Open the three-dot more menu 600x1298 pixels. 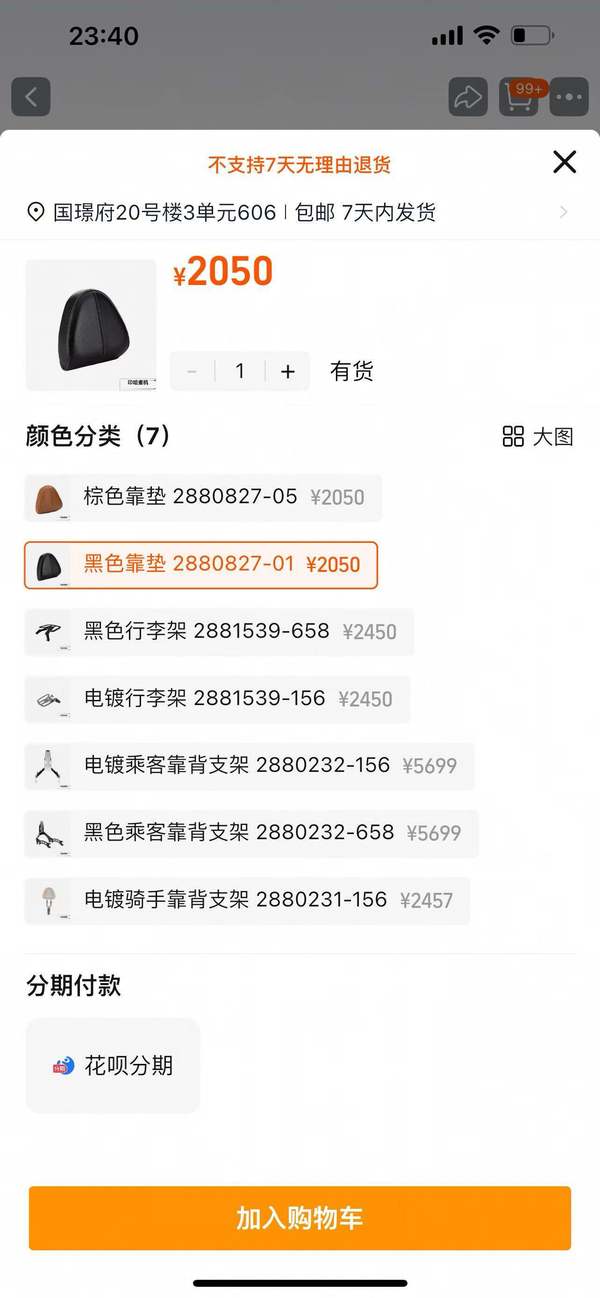coord(570,97)
